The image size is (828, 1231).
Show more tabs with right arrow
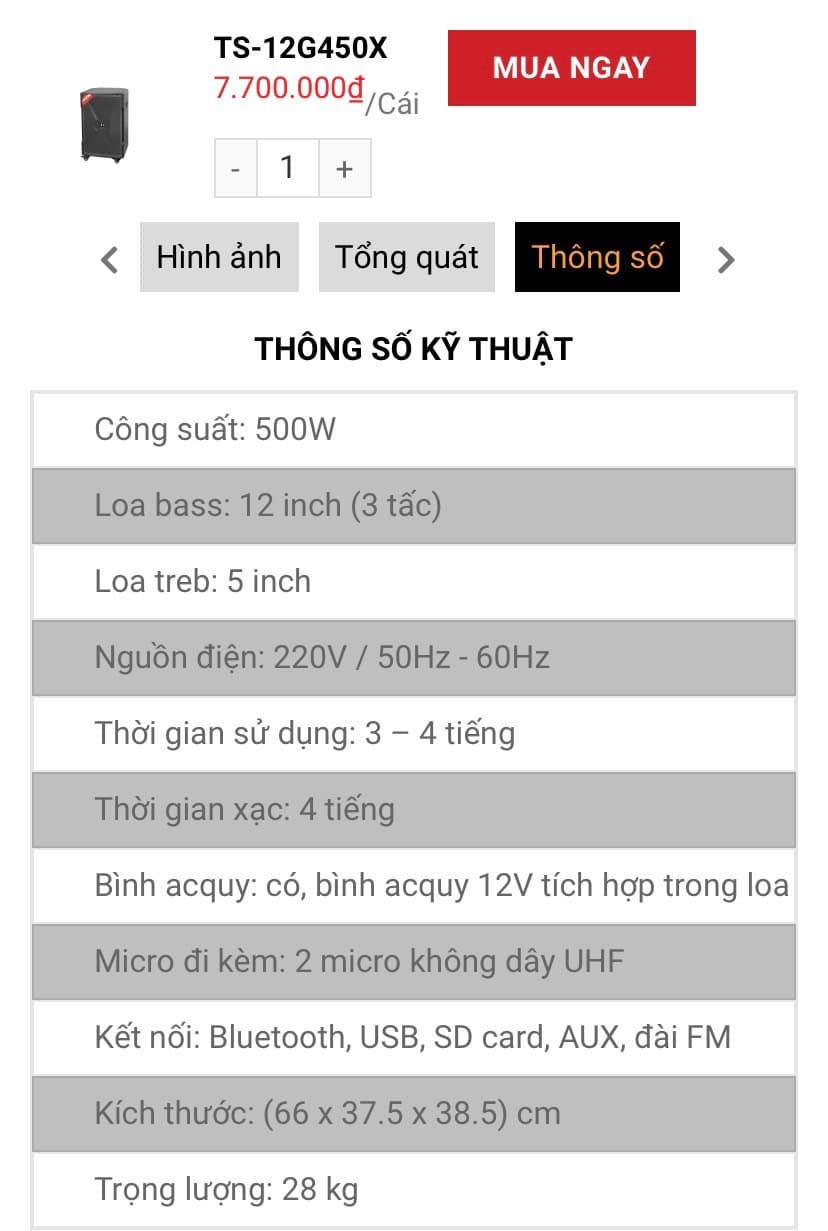tap(726, 260)
